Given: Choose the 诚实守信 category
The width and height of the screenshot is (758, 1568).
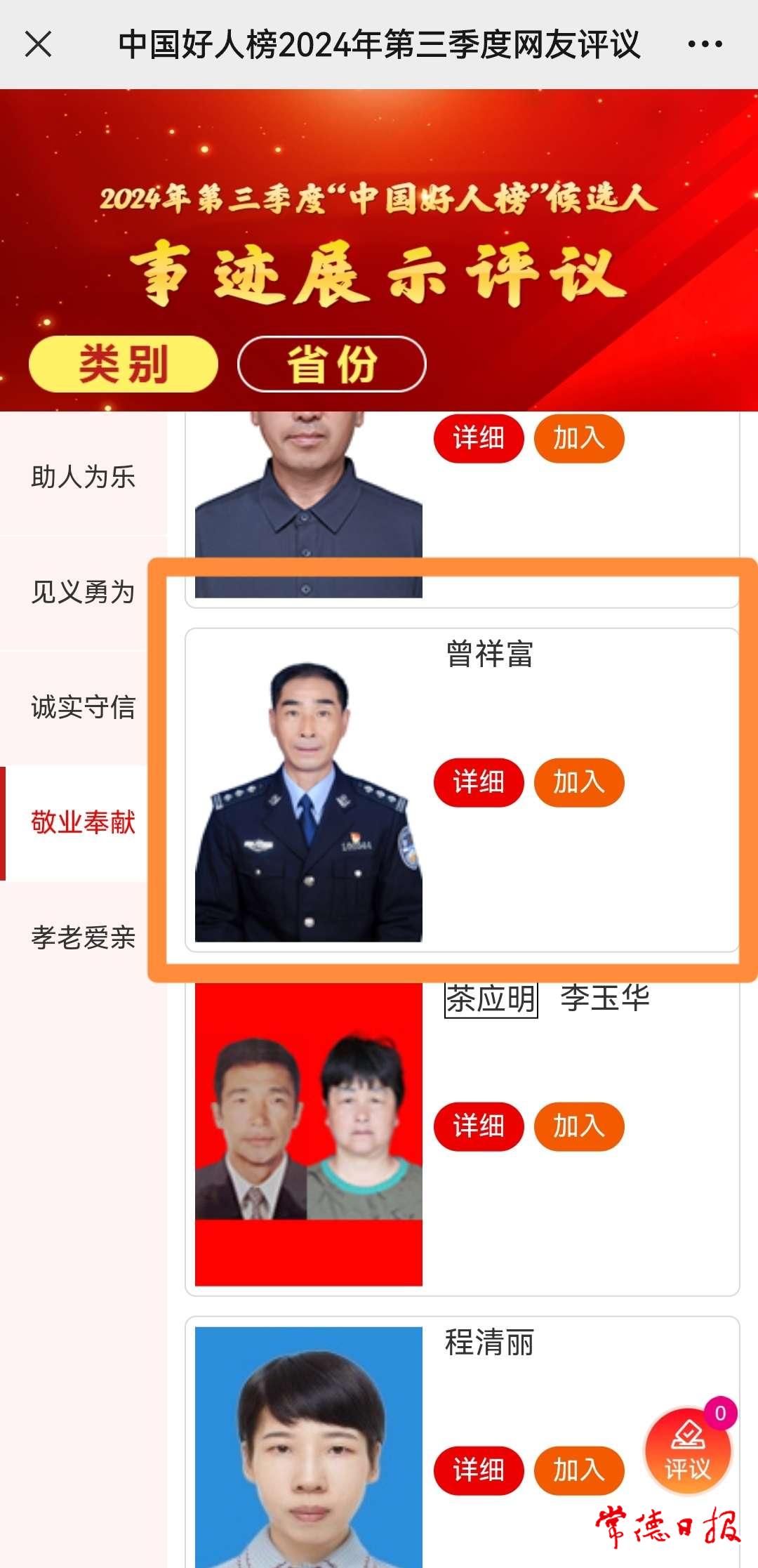Looking at the screenshot, I should [x=83, y=707].
